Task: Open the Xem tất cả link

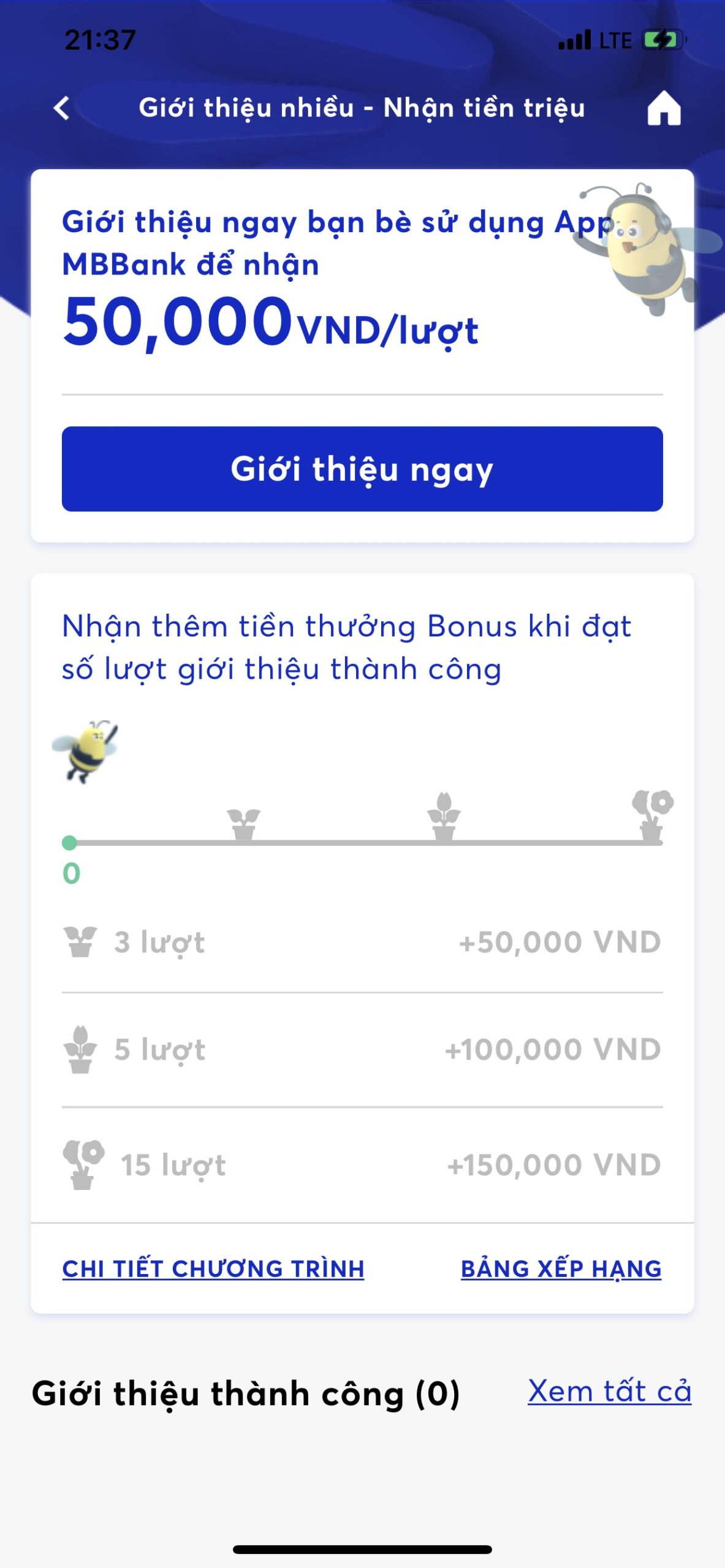Action: click(x=609, y=1392)
